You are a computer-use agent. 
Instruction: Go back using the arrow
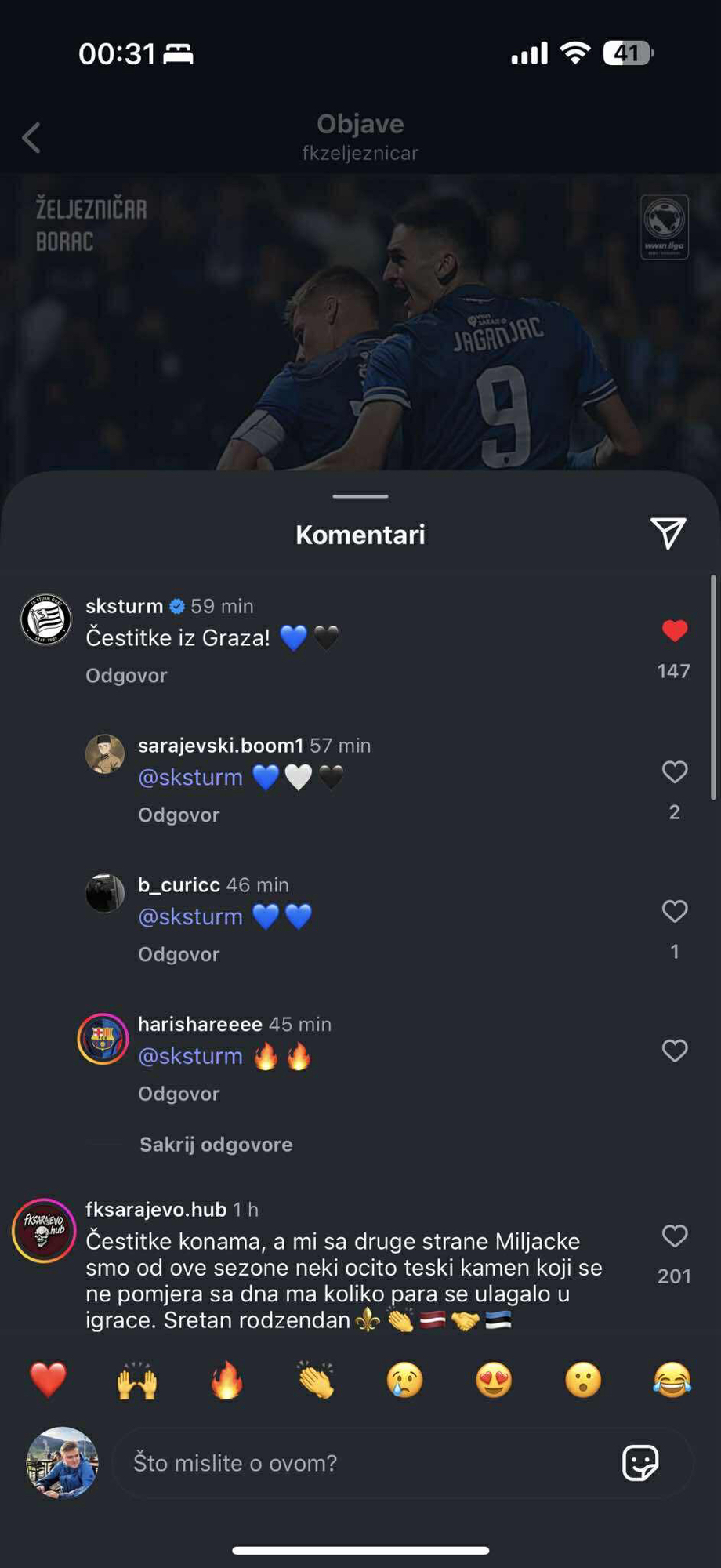(31, 138)
